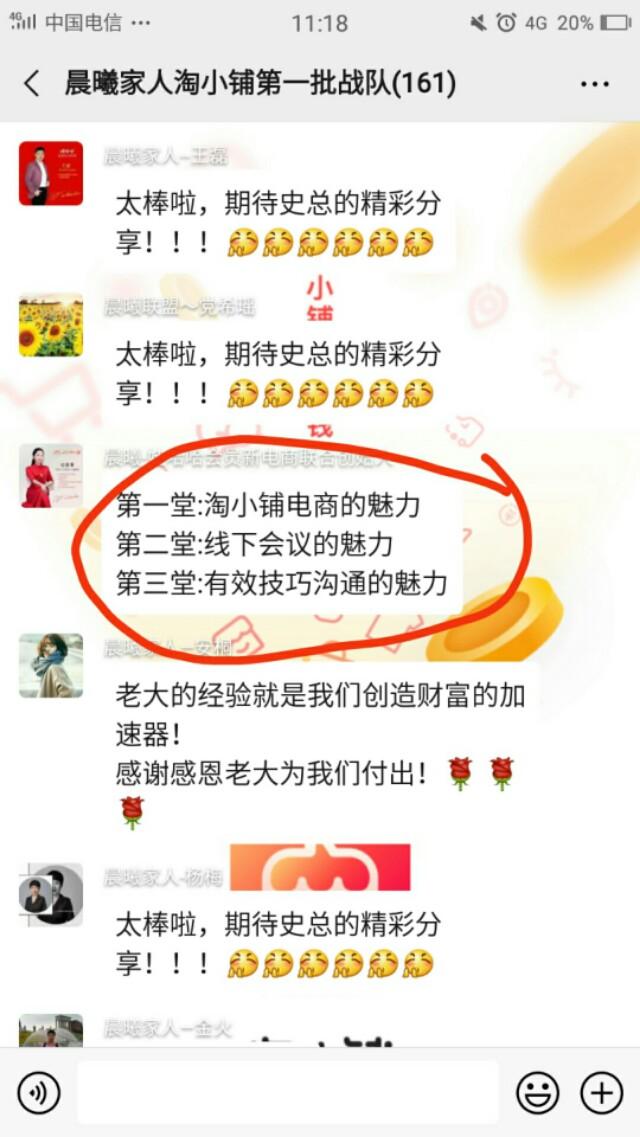640x1137 pixels.
Task: Open the group chat overflow menu
Action: [x=595, y=84]
